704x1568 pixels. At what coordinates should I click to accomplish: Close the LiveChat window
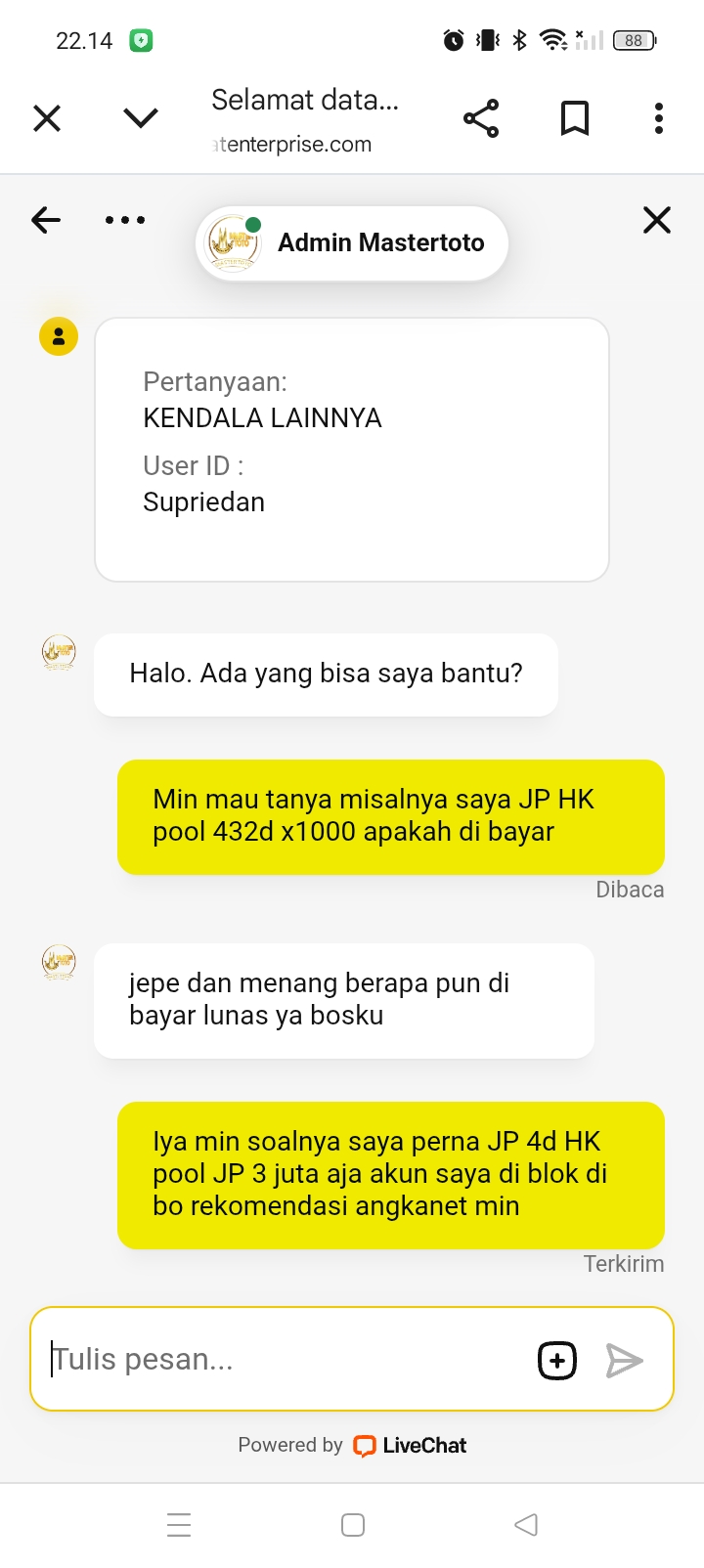pyautogui.click(x=657, y=220)
